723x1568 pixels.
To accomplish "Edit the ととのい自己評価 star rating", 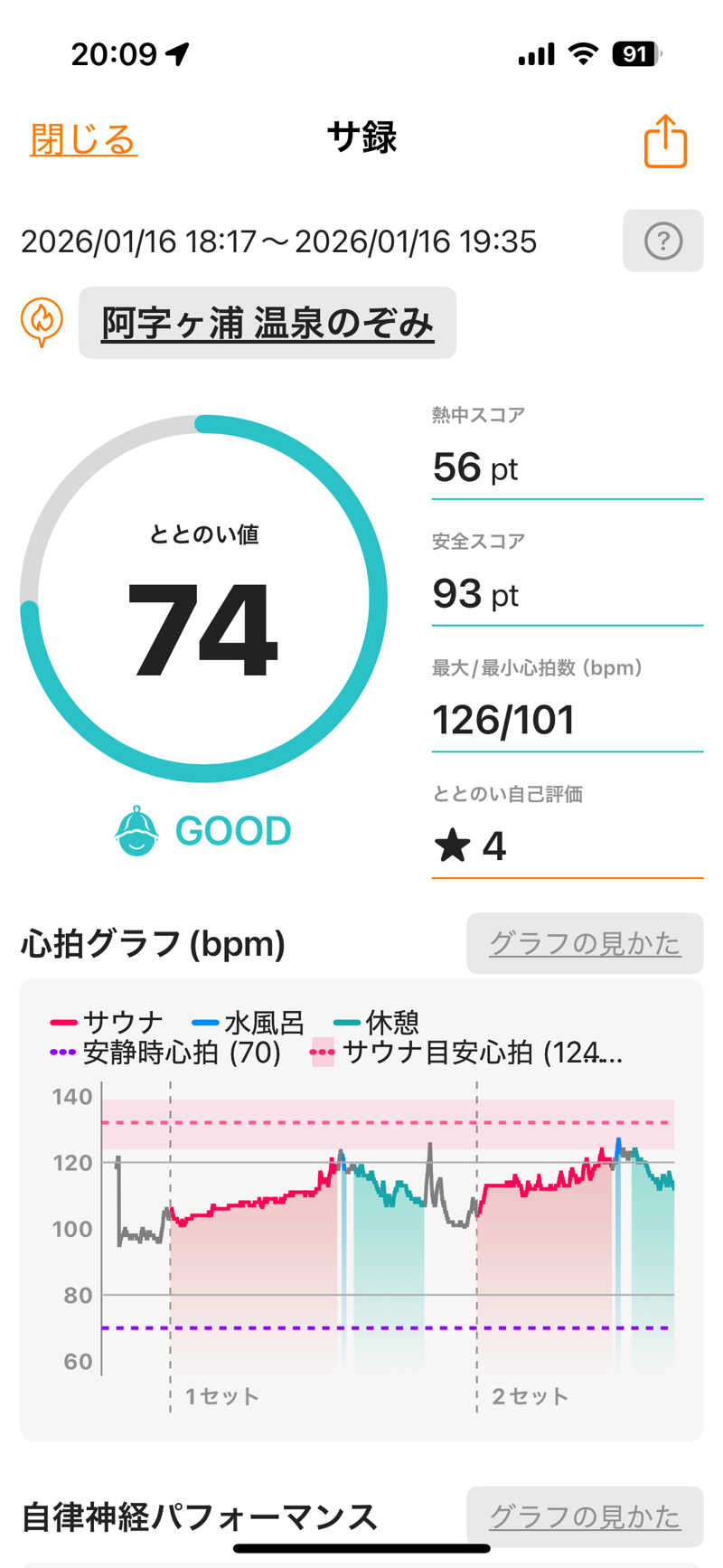I will click(x=567, y=845).
